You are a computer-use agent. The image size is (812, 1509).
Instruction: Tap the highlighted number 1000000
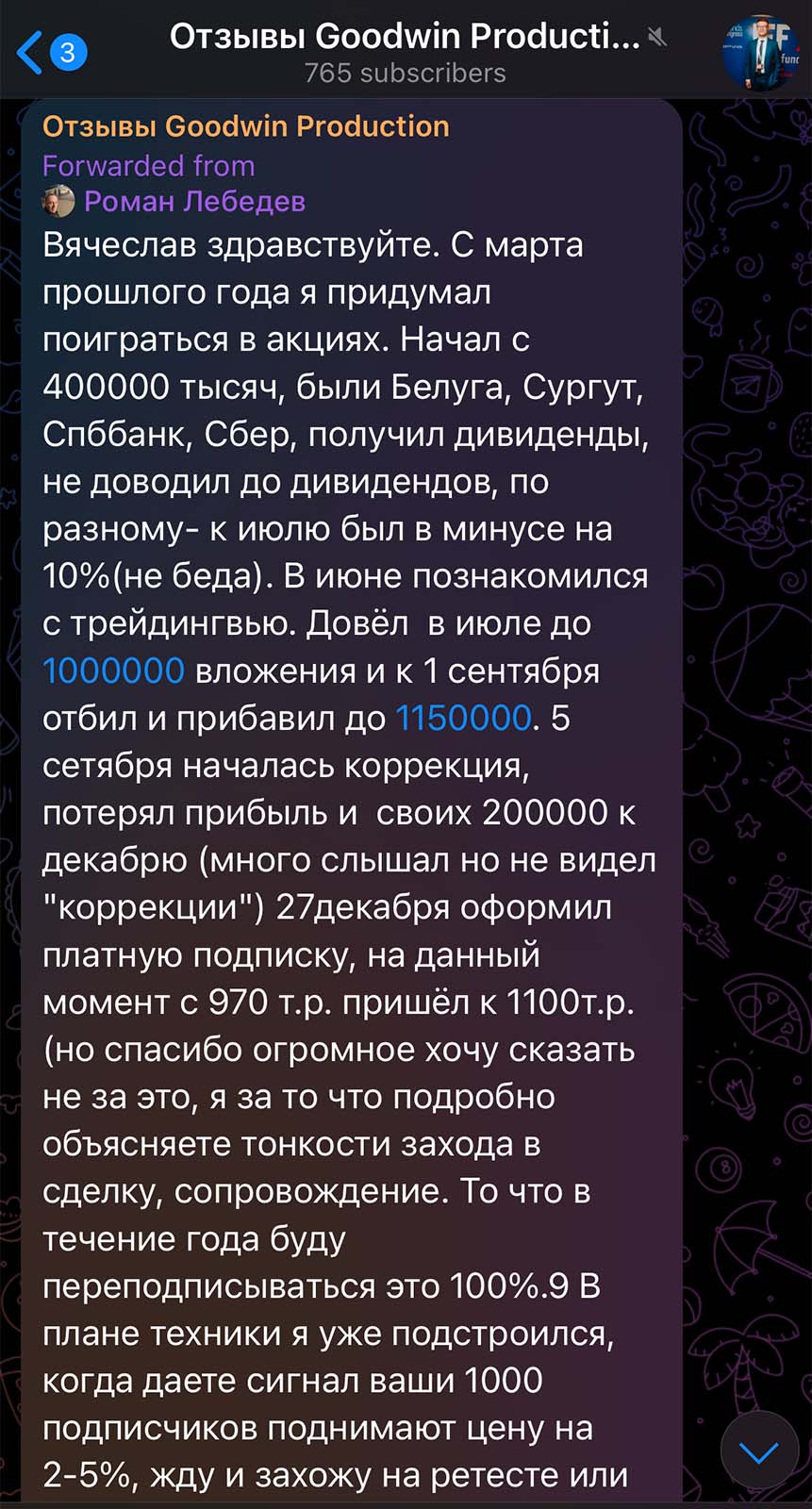coord(113,671)
